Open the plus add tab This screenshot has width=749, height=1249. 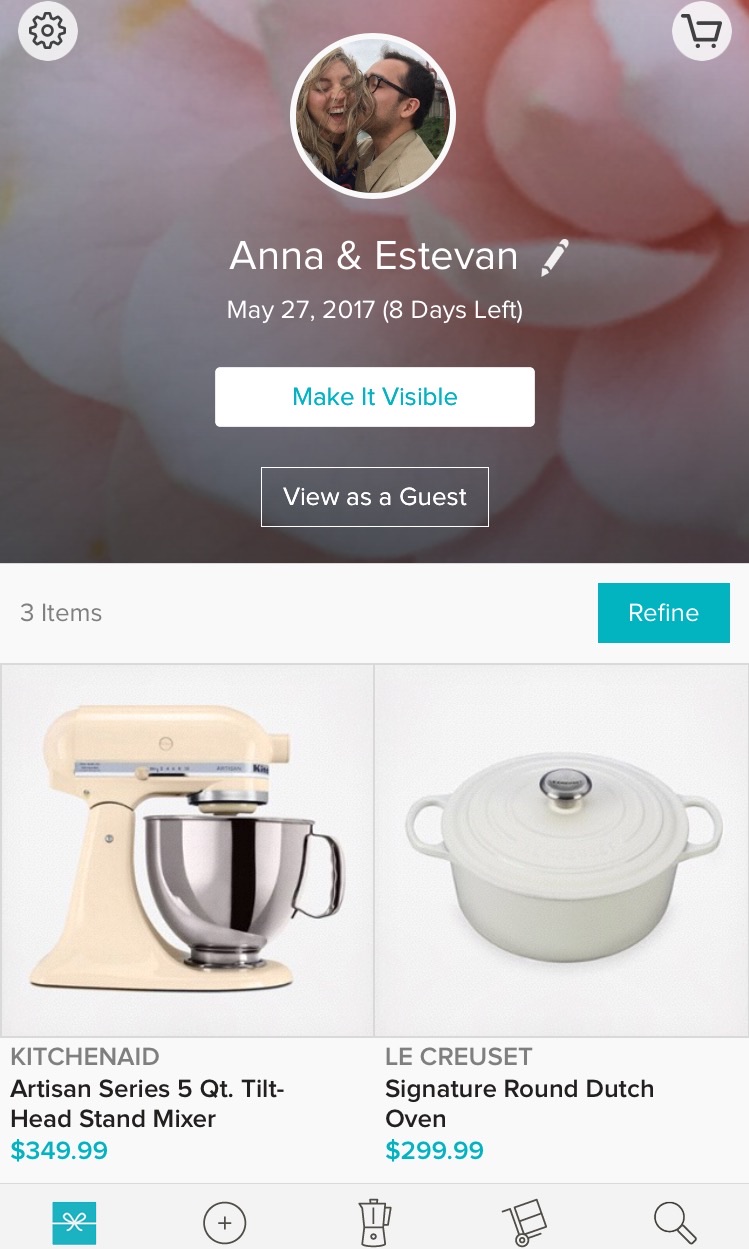point(224,1222)
